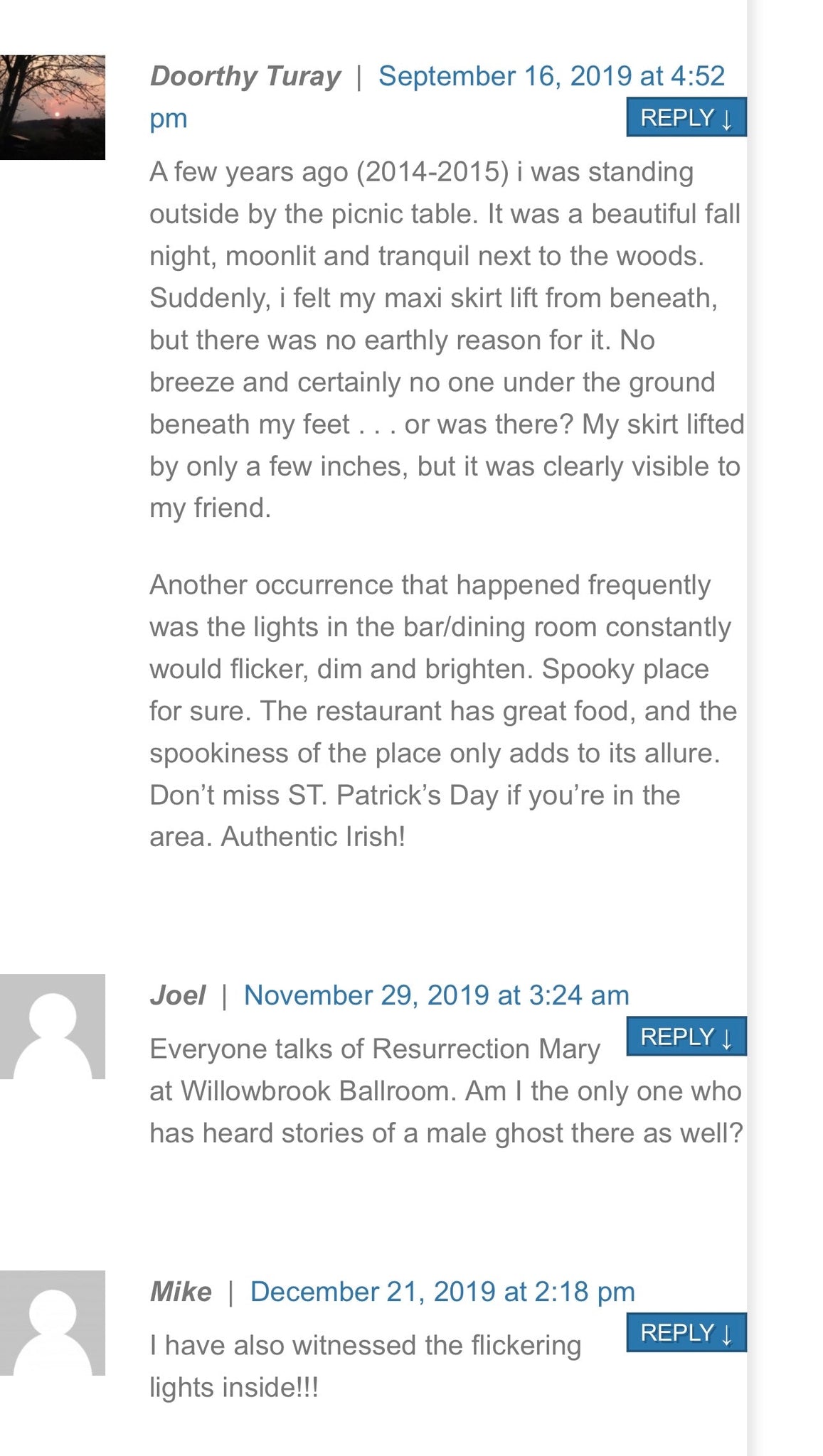This screenshot has height=1456, width=823.
Task: Reply to Doorthy Turay's comment
Action: (686, 117)
